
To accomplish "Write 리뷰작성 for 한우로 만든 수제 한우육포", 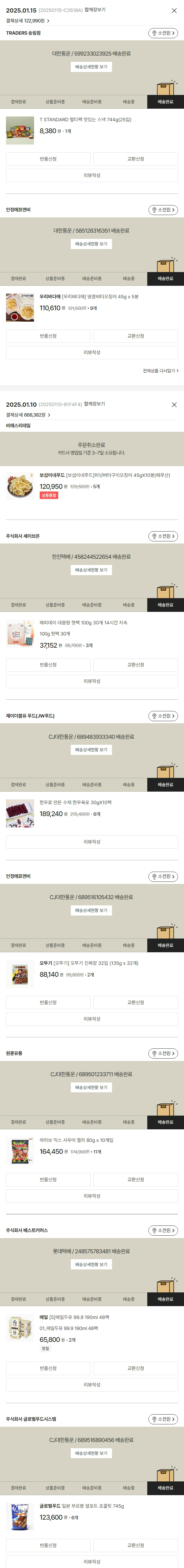I will click(91, 842).
